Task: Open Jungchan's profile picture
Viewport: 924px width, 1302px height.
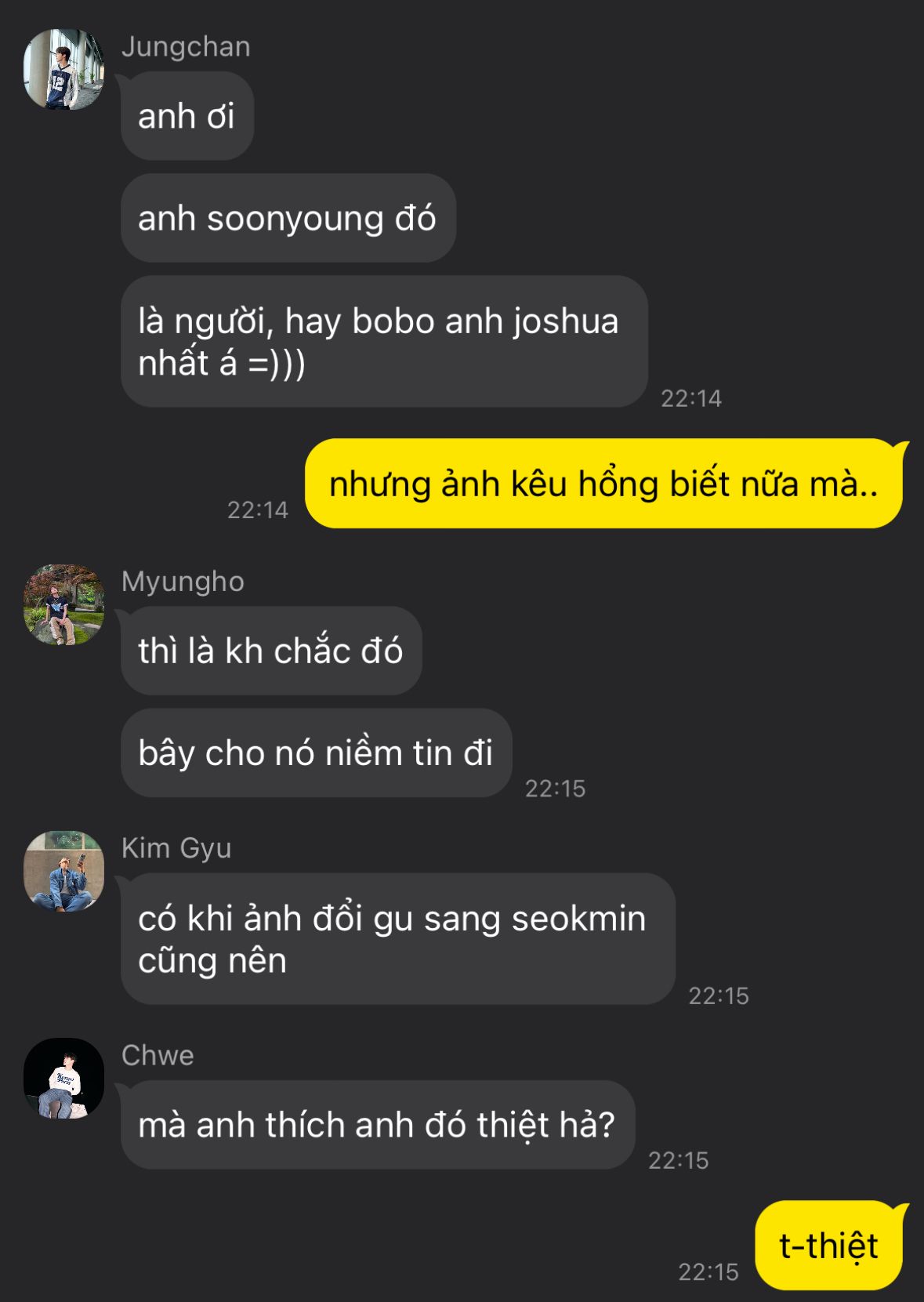Action: [x=64, y=69]
